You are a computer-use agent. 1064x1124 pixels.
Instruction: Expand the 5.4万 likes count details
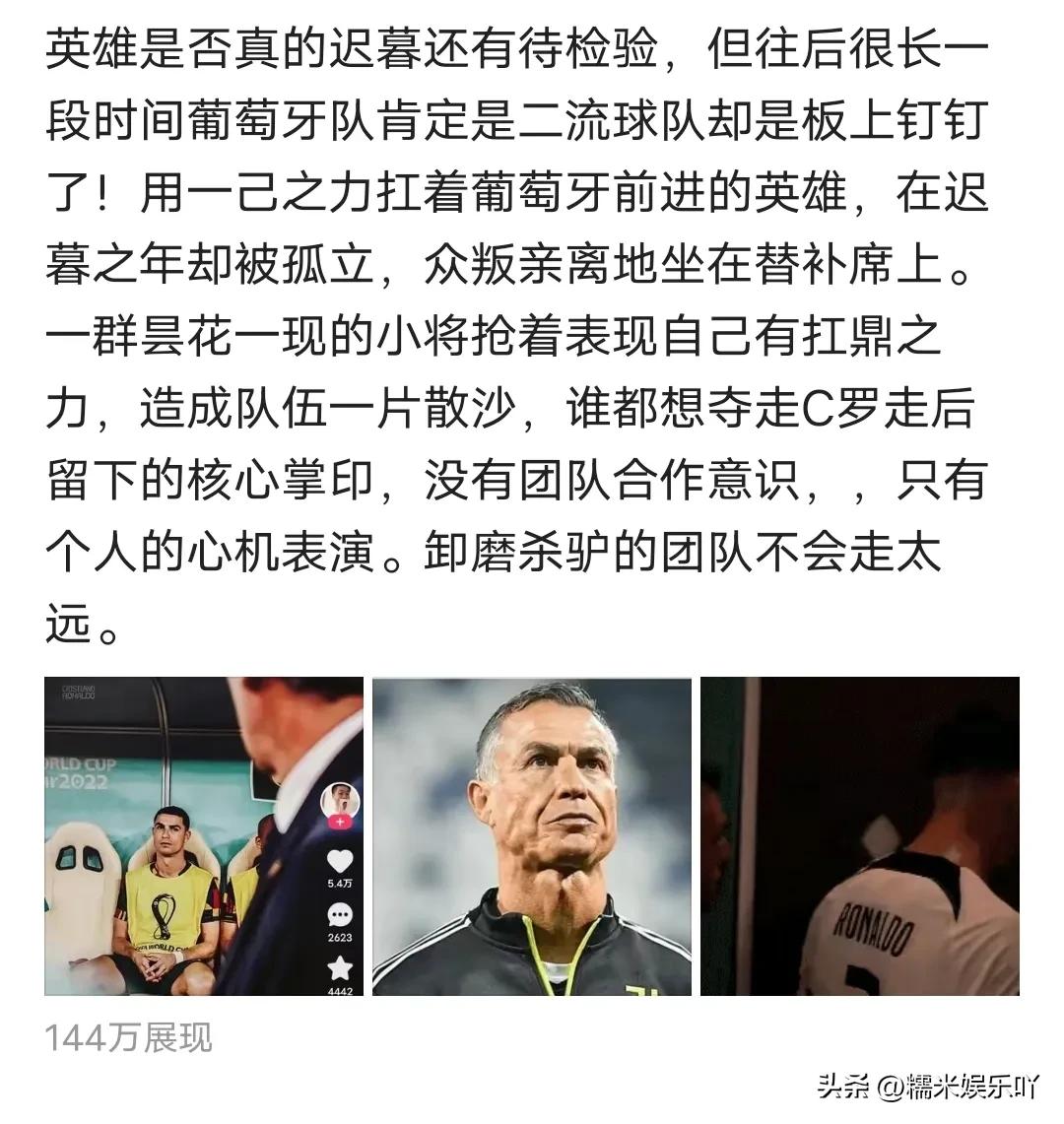(339, 882)
